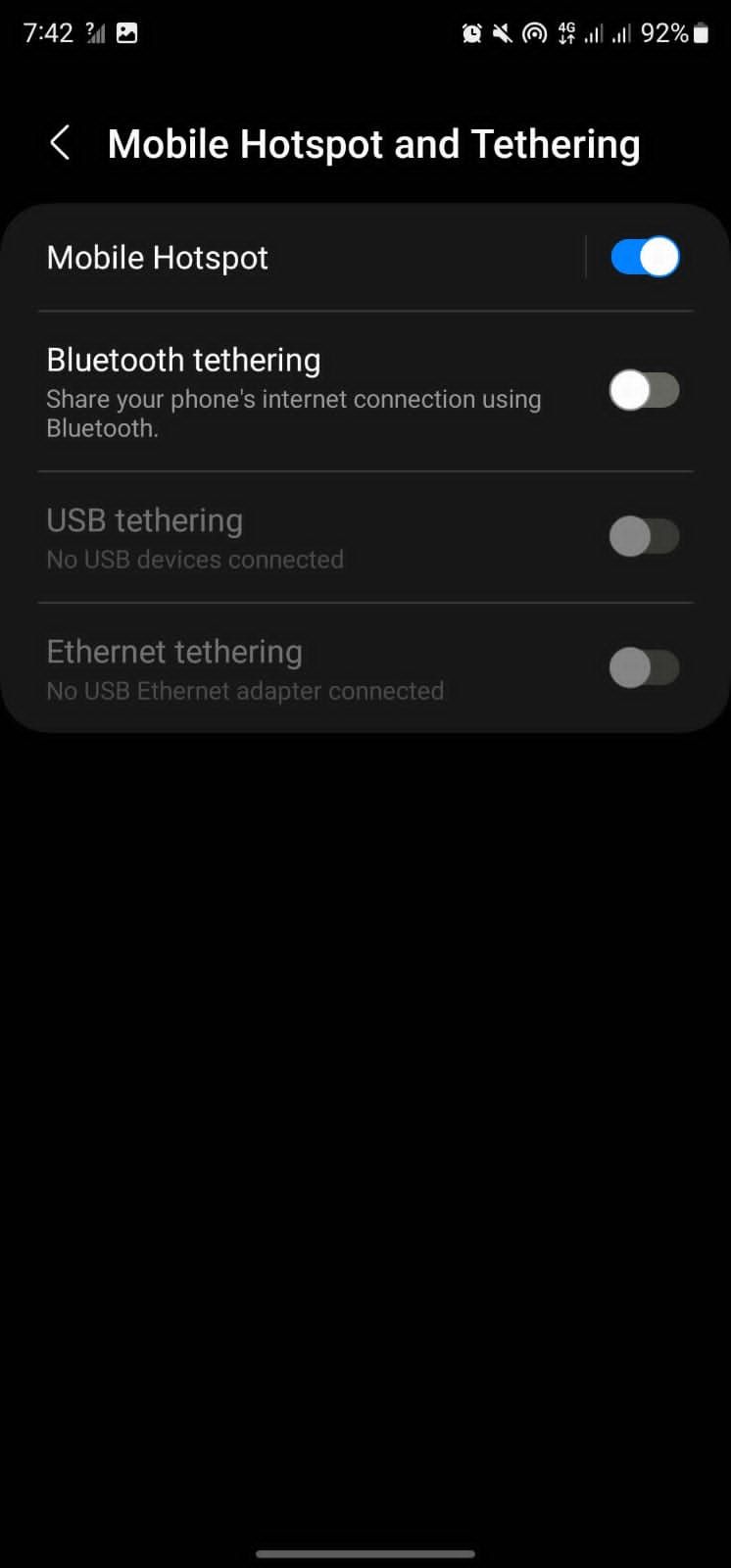This screenshot has width=731, height=1568.
Task: Tap the USB tethering list entry
Action: (196, 536)
